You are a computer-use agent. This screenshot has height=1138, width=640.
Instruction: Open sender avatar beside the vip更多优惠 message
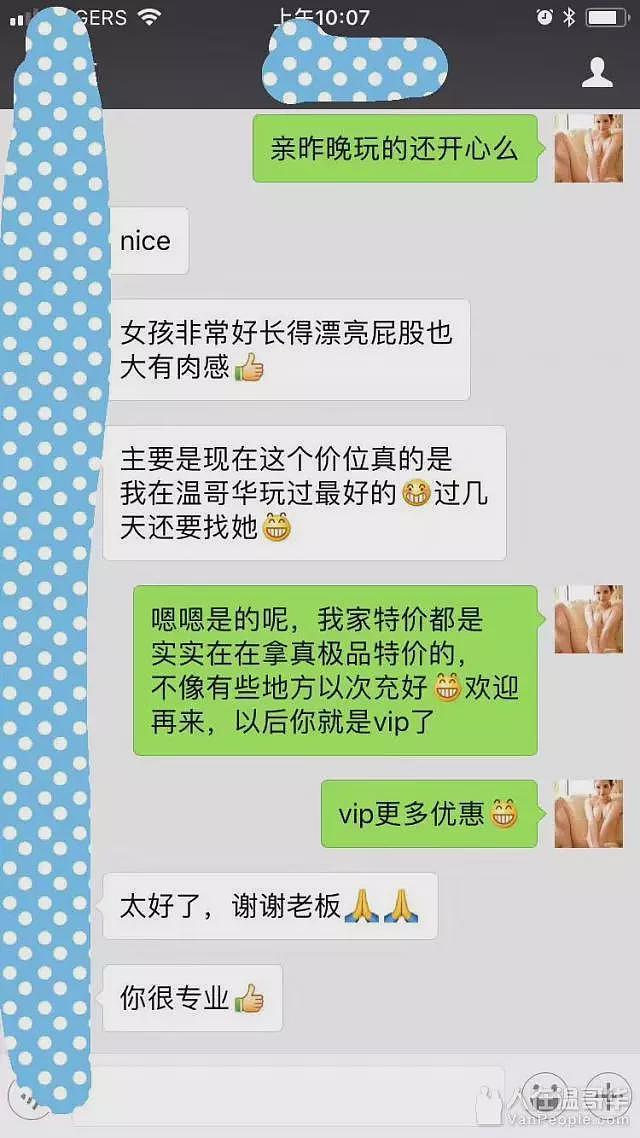click(x=588, y=813)
